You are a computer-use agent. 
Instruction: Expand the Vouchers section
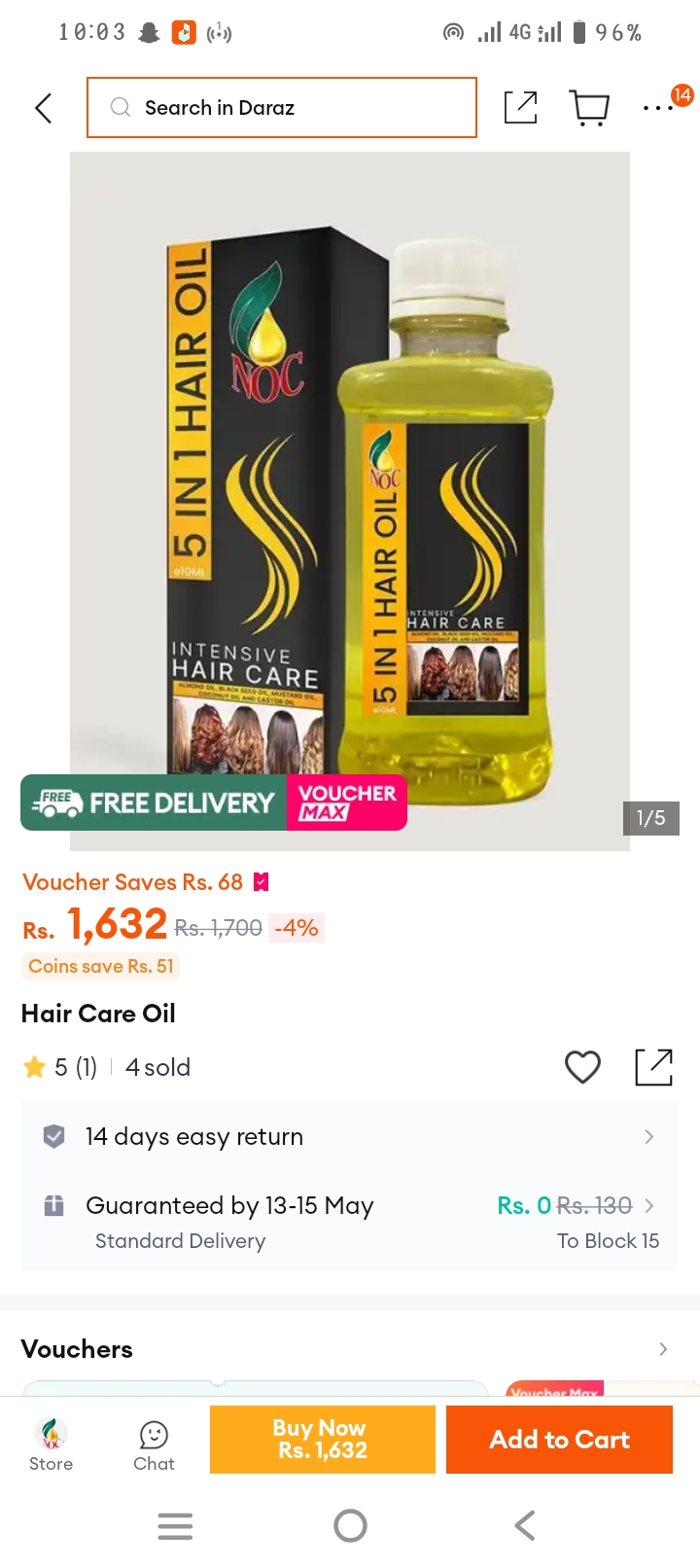(x=350, y=1349)
